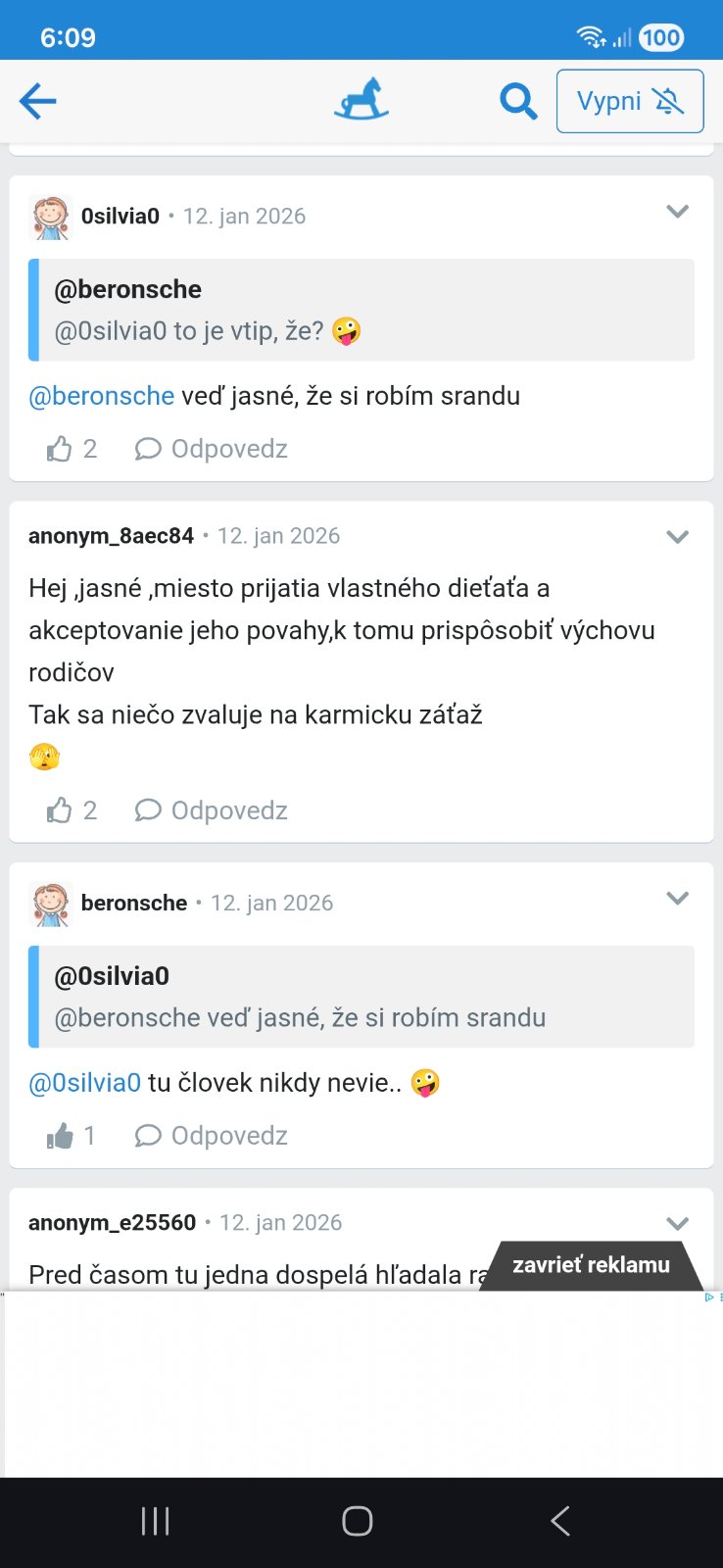Expand options on 0silvia0's comment
The width and height of the screenshot is (723, 1568).
click(677, 212)
